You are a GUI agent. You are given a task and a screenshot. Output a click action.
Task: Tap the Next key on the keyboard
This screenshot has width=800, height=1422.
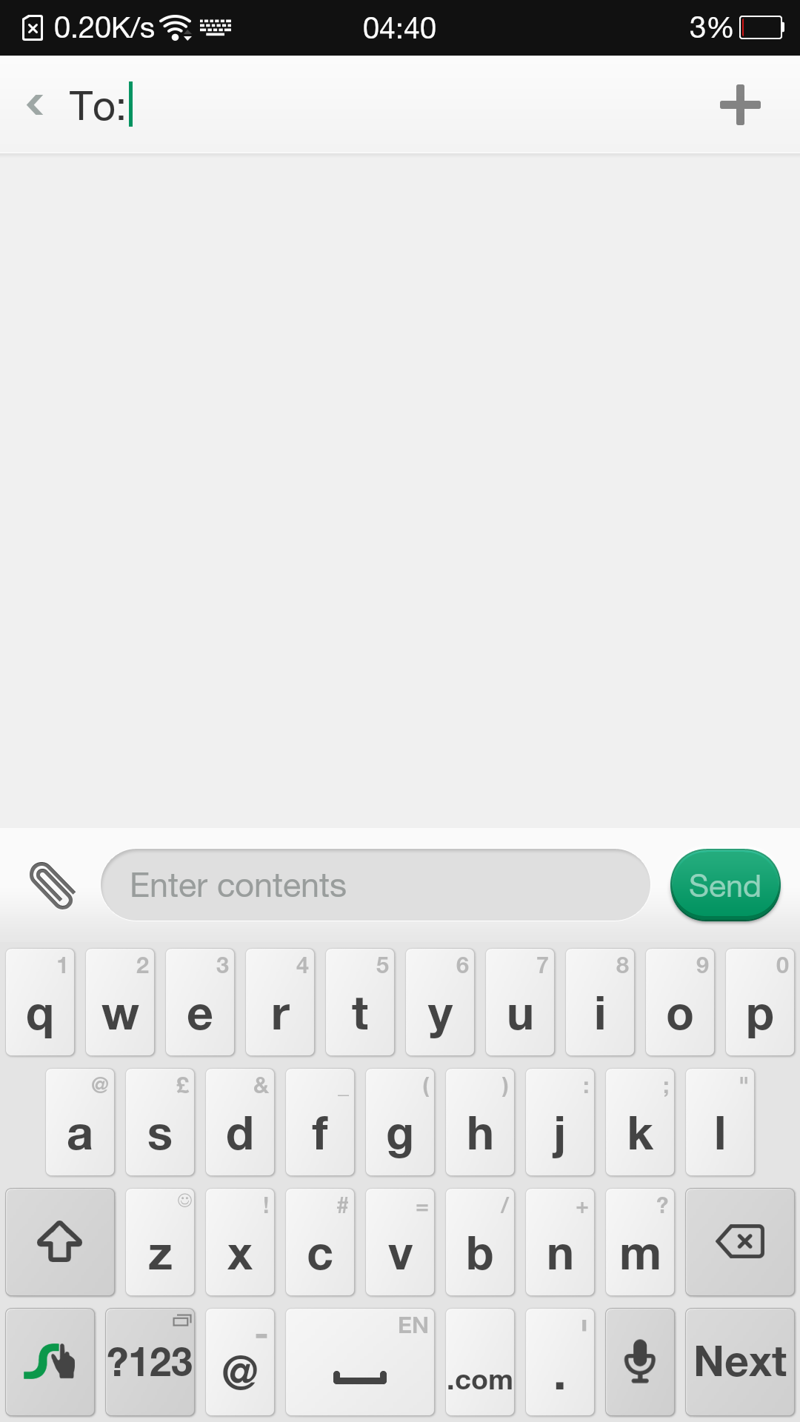740,1362
